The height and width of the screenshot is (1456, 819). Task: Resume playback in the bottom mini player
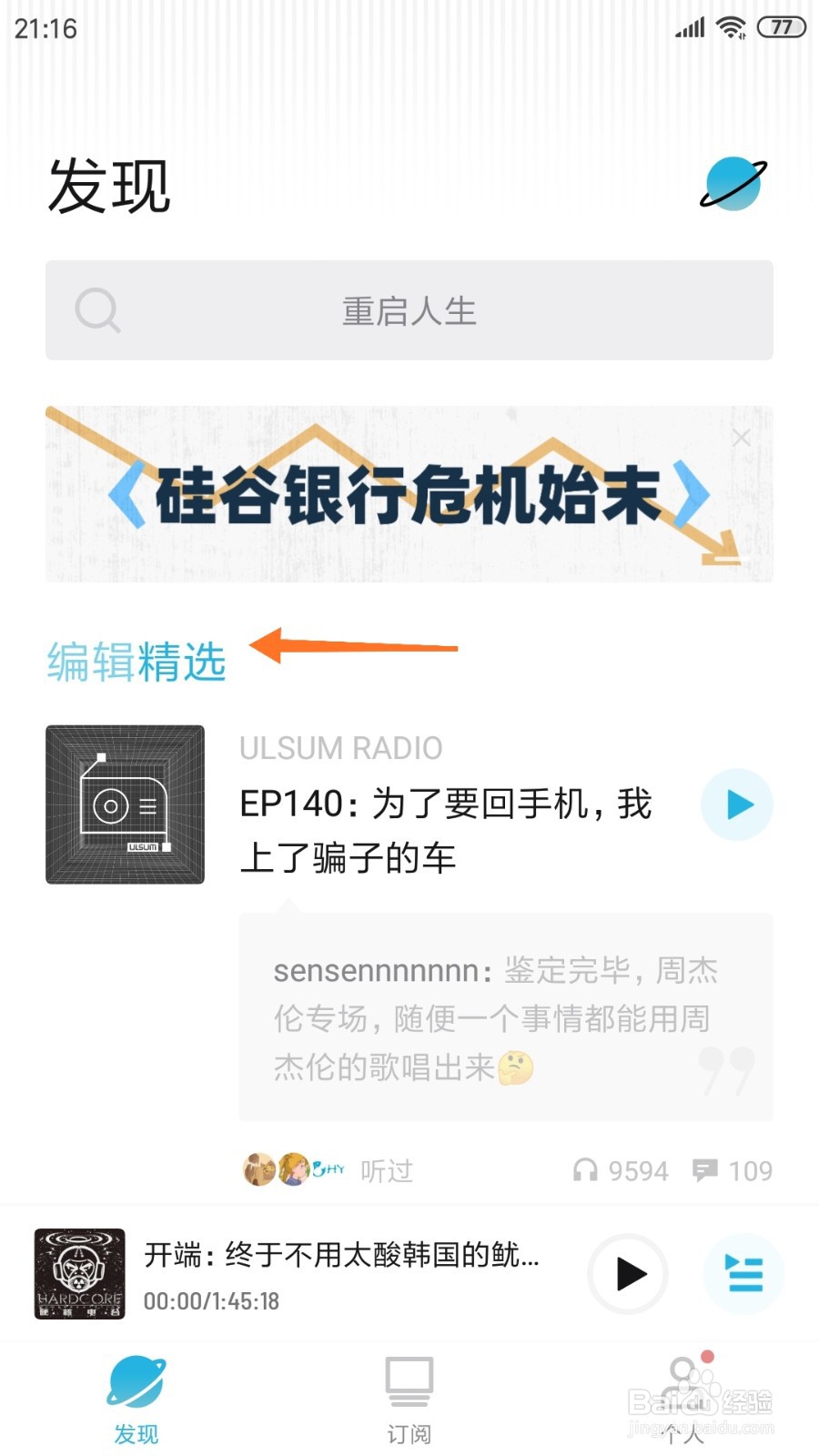(x=627, y=1275)
